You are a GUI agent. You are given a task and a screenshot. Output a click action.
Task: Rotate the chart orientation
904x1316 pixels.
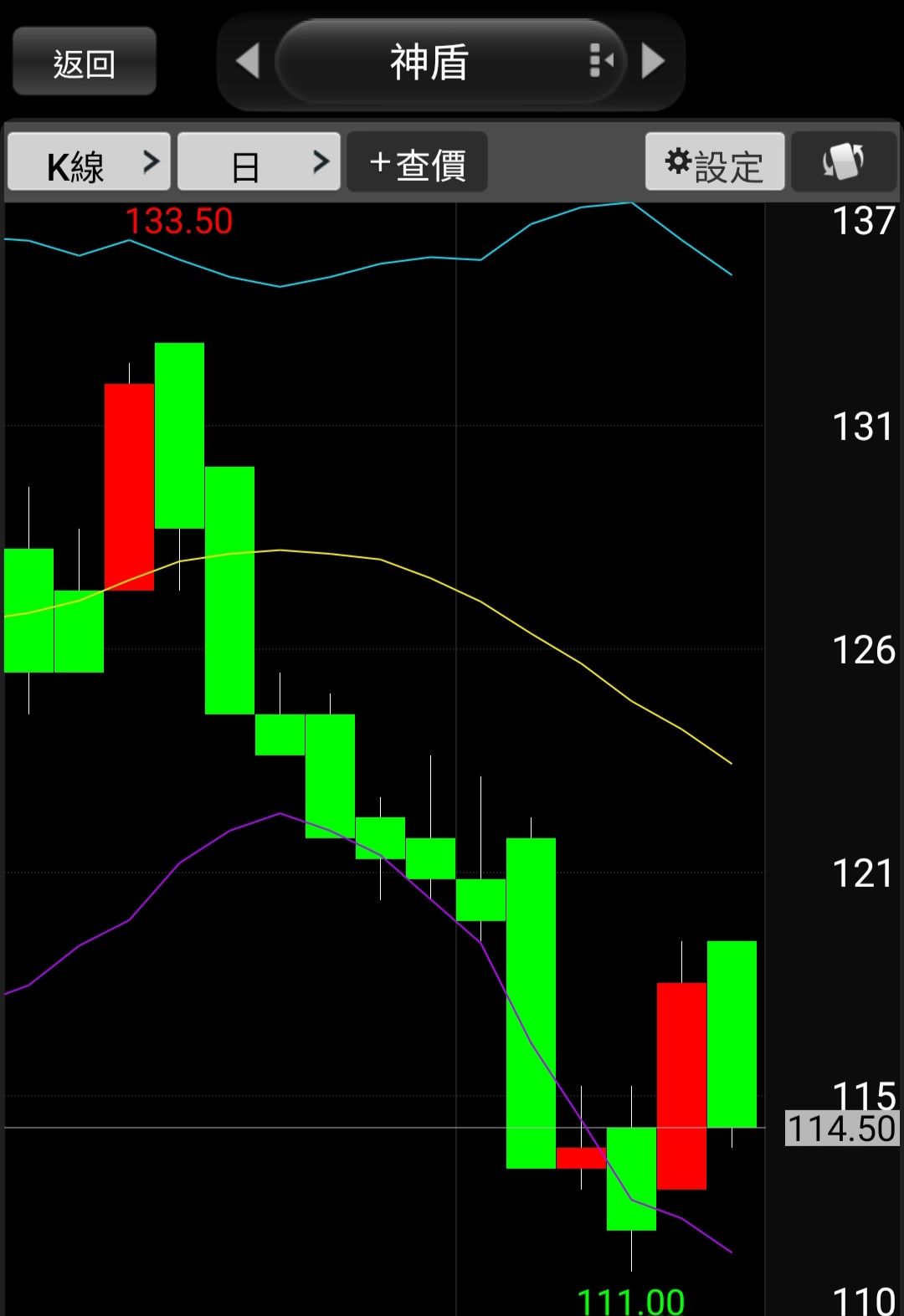tap(844, 162)
